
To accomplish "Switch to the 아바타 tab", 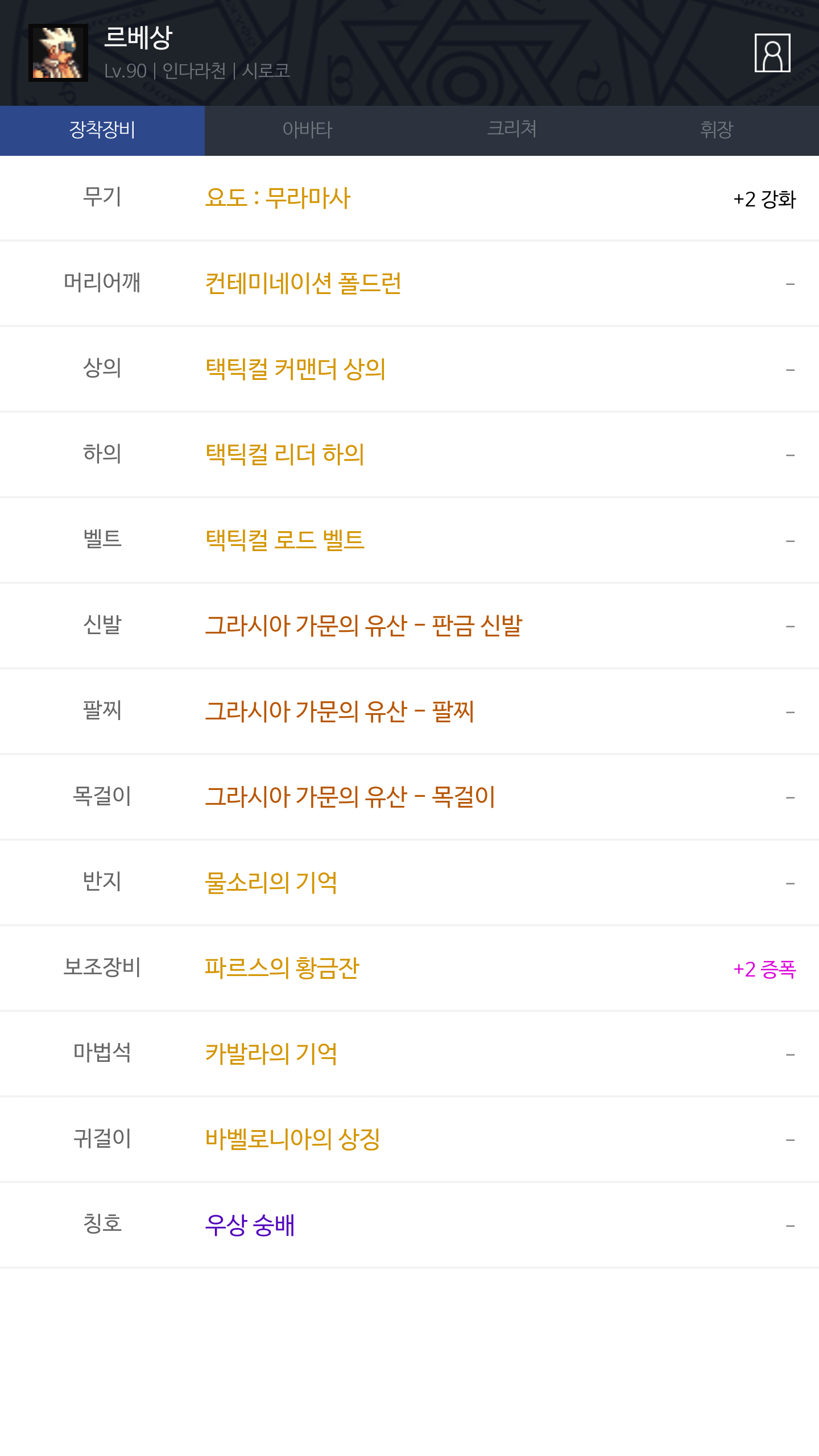I will [x=307, y=130].
